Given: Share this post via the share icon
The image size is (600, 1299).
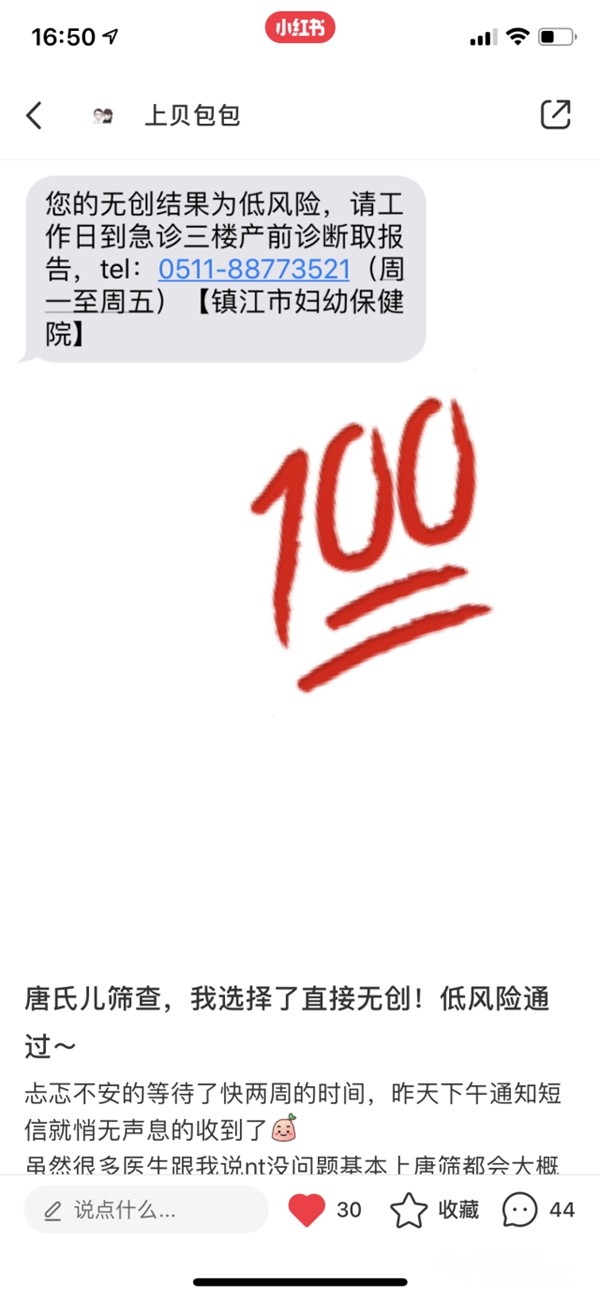Looking at the screenshot, I should pos(555,115).
